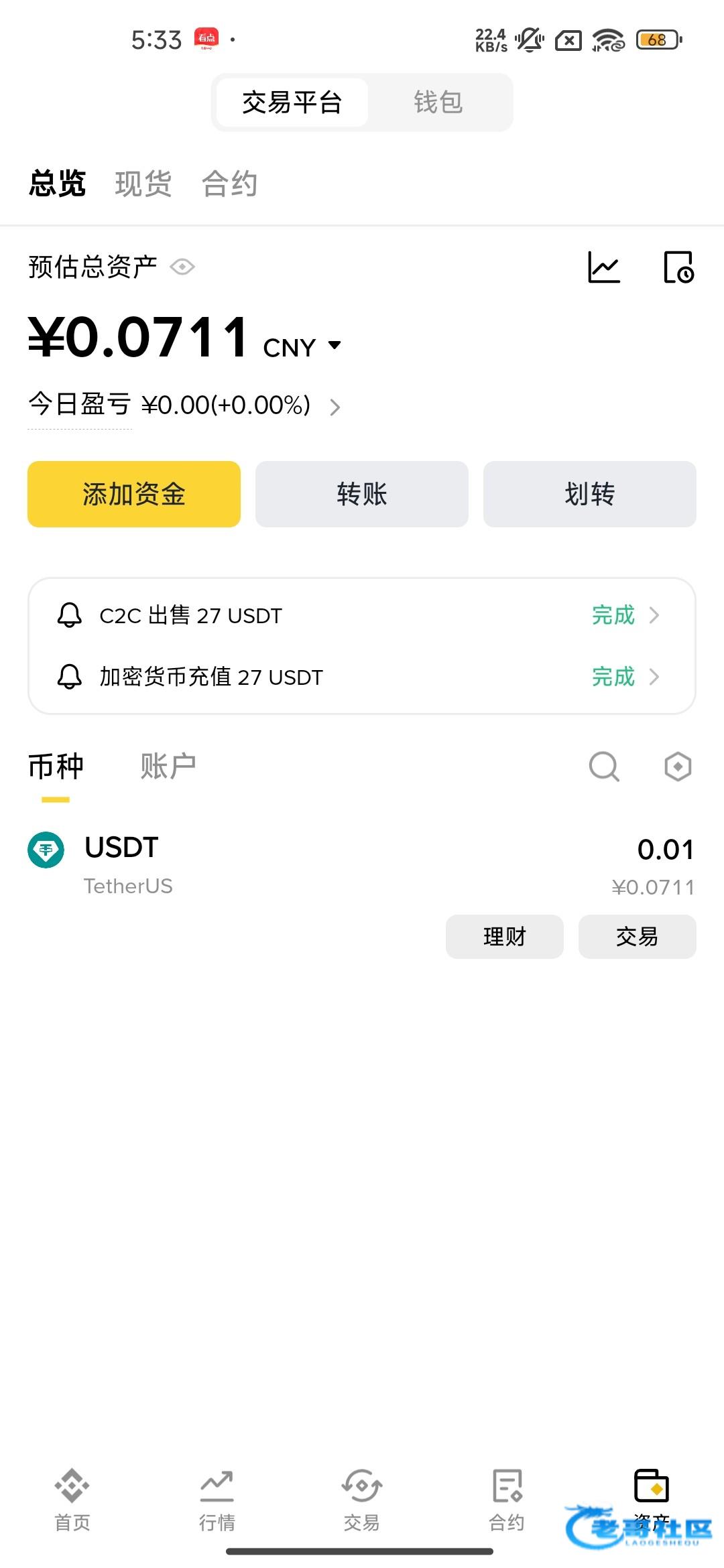This screenshot has height=1568, width=724.
Task: Open the transaction history icon
Action: pyautogui.click(x=678, y=267)
